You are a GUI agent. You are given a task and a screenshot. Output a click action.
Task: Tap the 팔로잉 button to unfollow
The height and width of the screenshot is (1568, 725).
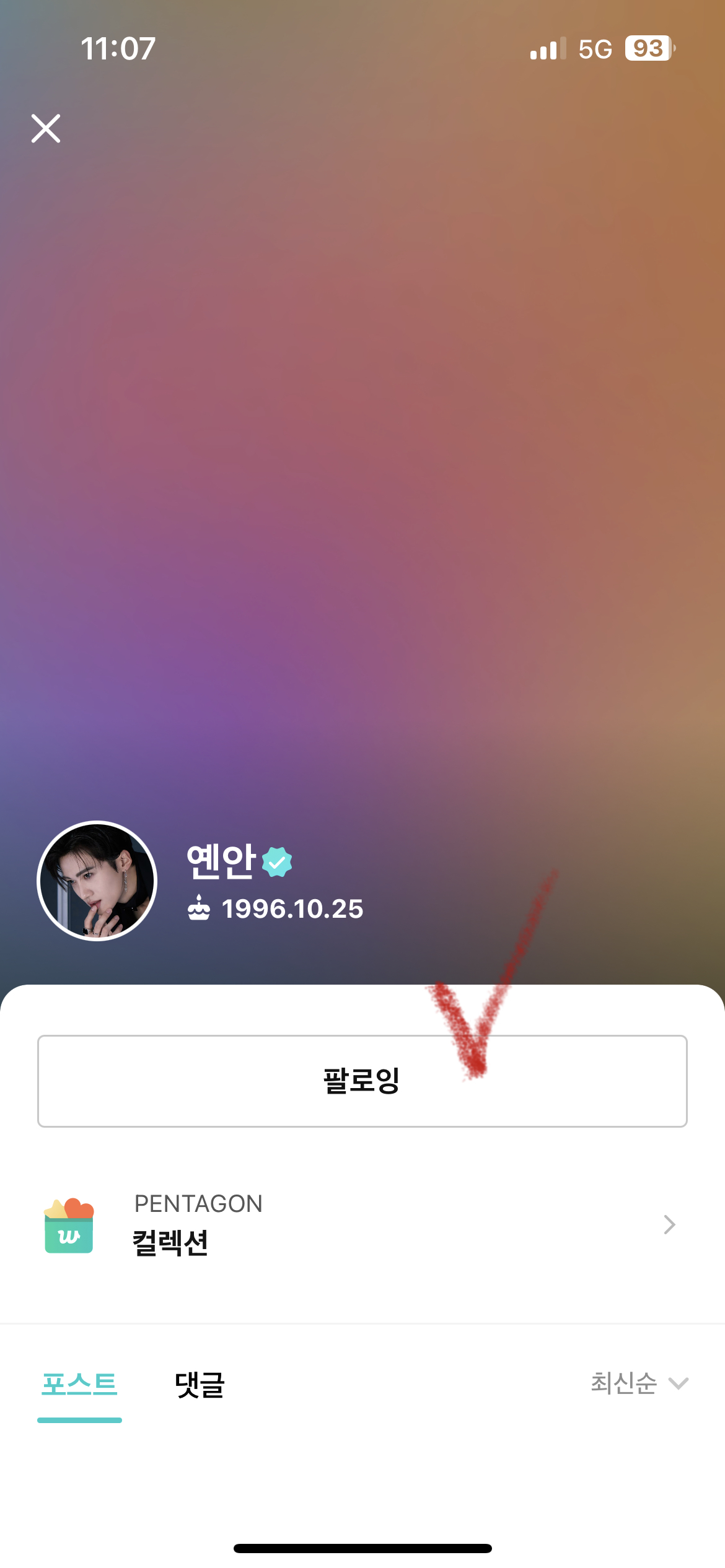pos(362,1081)
